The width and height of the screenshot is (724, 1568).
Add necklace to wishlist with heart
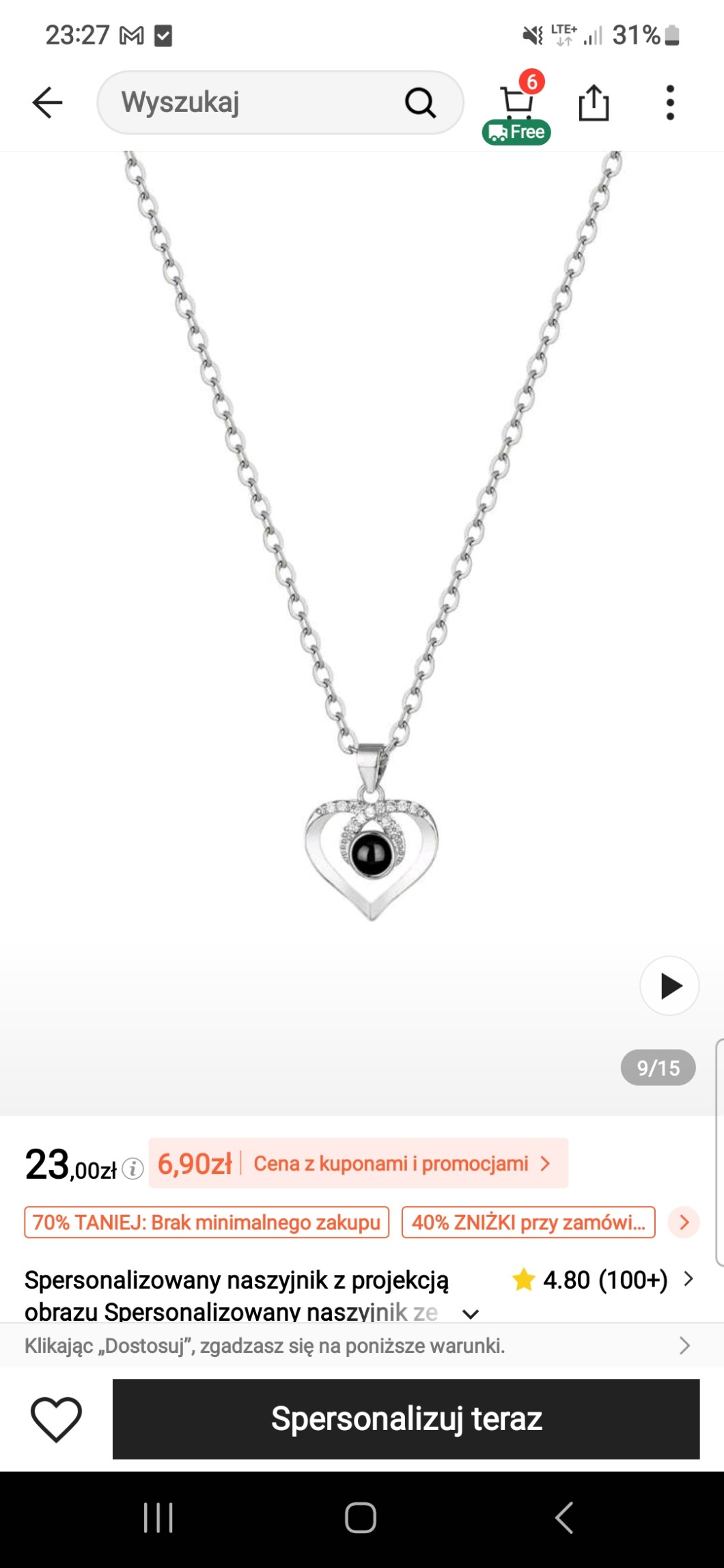click(56, 1419)
